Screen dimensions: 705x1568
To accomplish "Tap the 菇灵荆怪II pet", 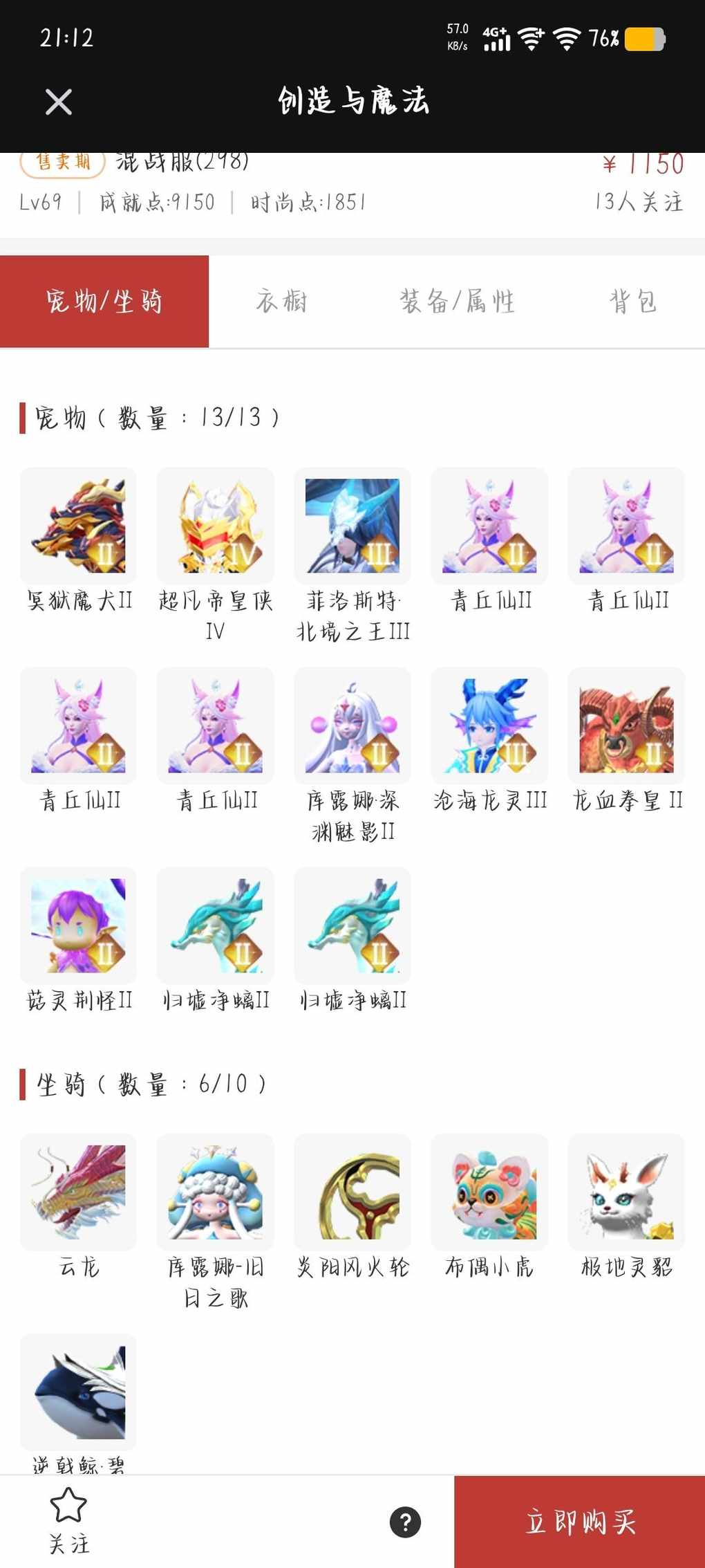I will [x=78, y=926].
